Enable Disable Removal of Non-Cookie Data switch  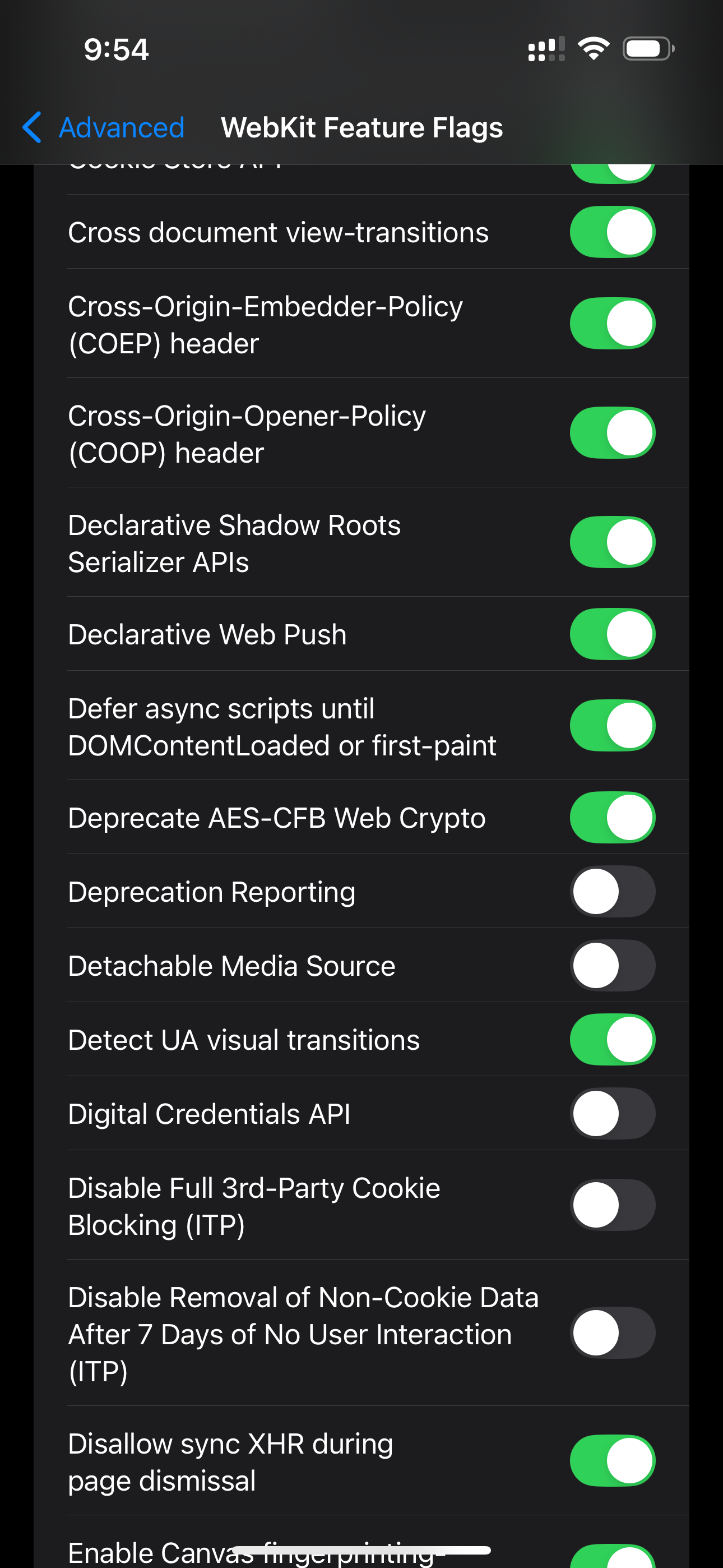(x=612, y=1333)
